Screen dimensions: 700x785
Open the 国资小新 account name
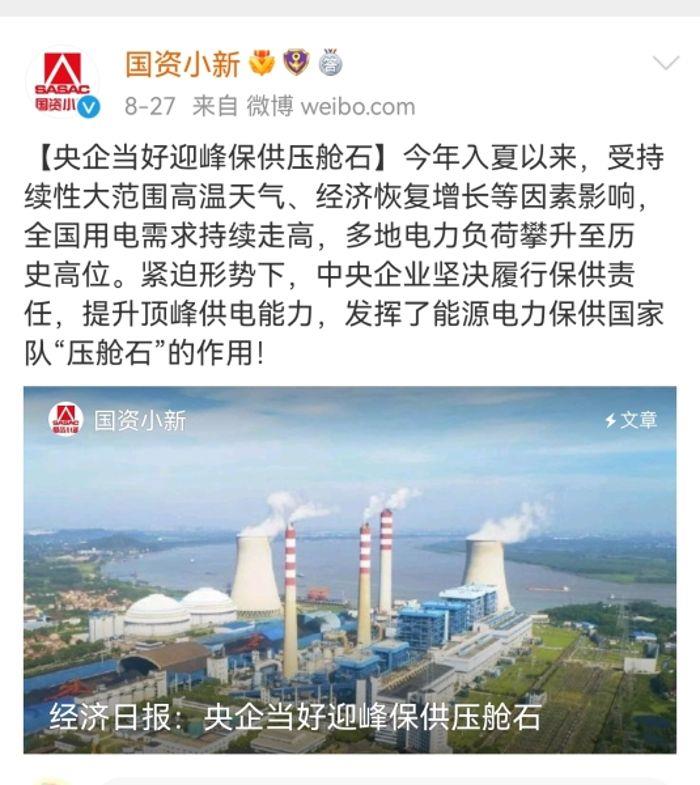(182, 64)
